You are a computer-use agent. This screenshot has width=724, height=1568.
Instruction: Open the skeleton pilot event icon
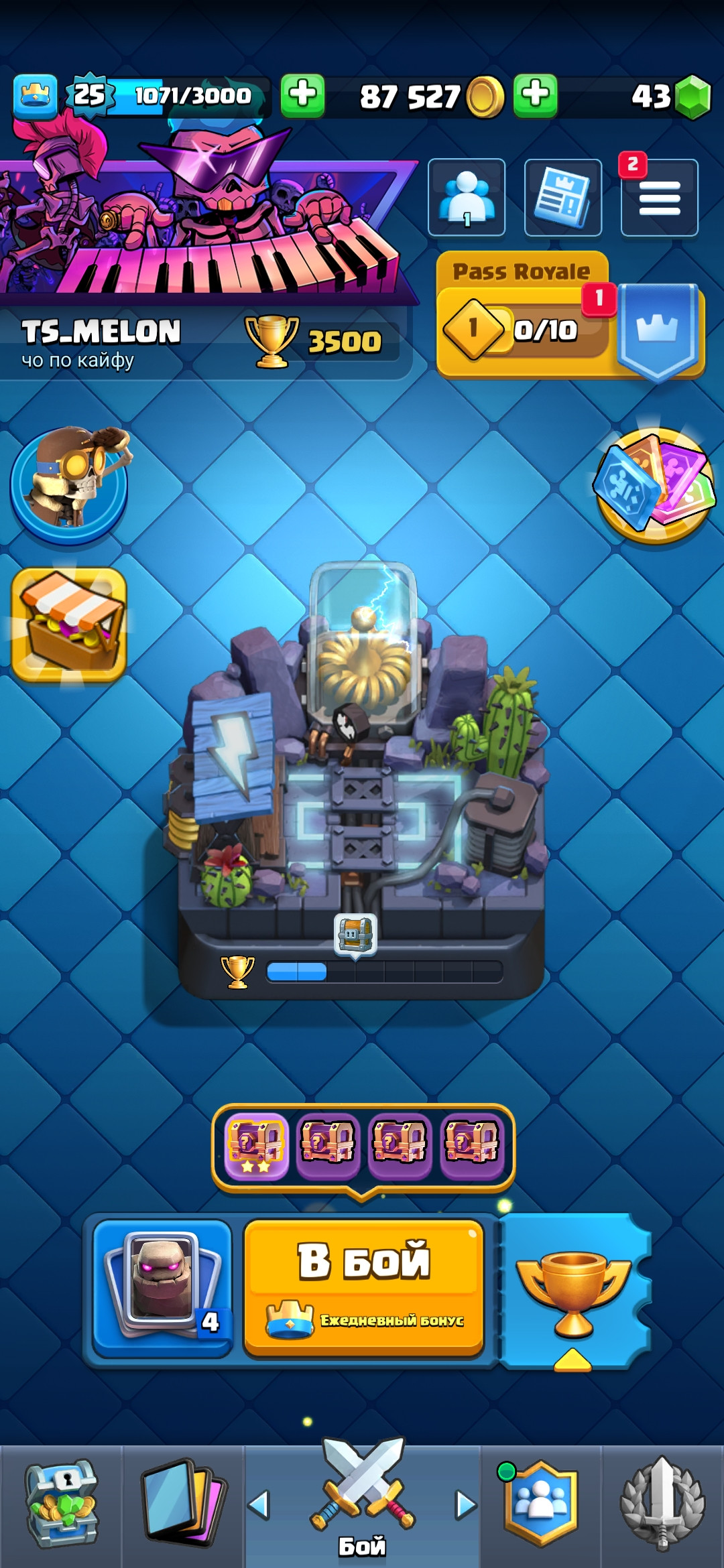(x=69, y=484)
